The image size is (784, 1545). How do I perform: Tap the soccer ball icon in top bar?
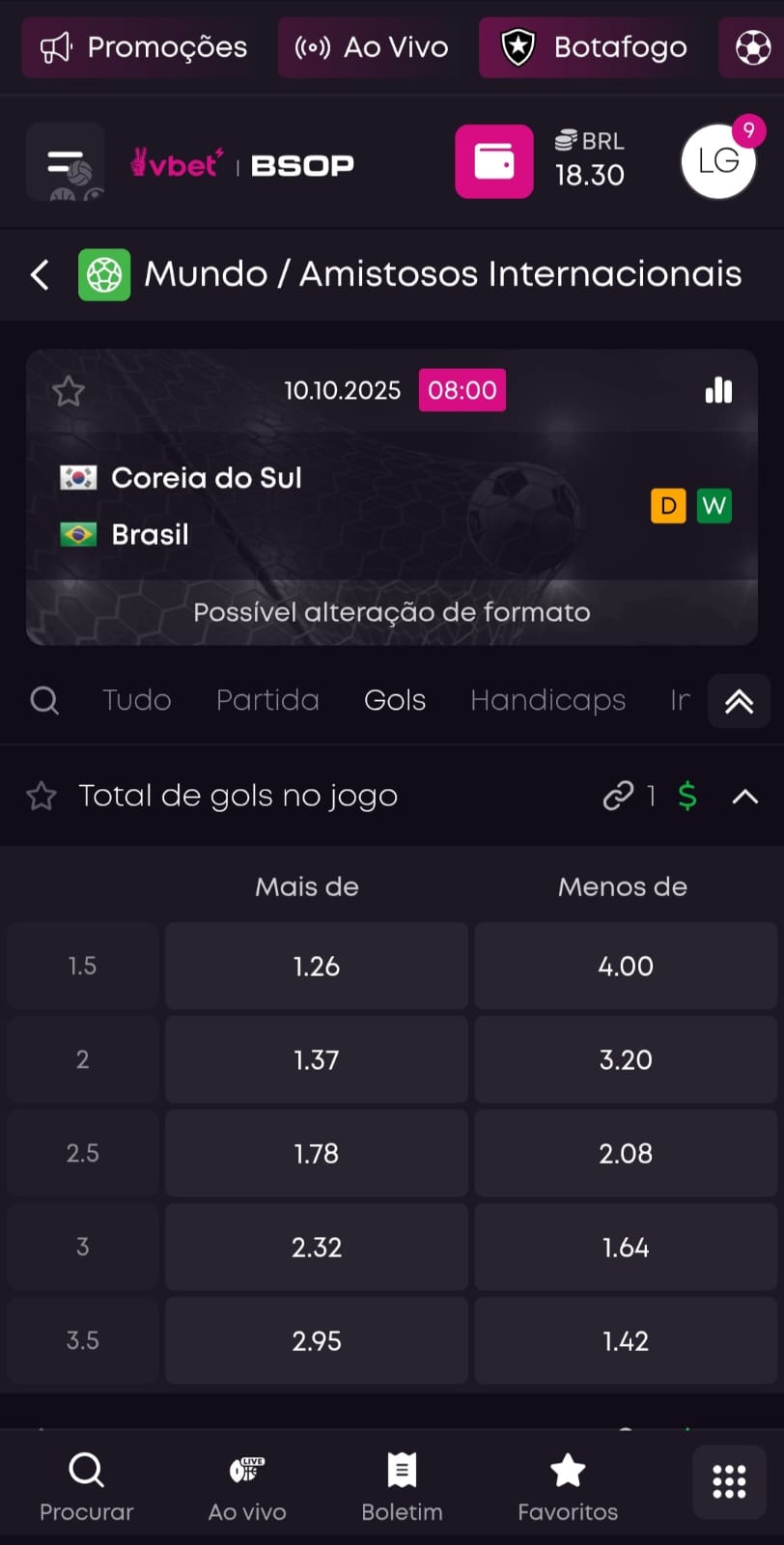coord(752,46)
